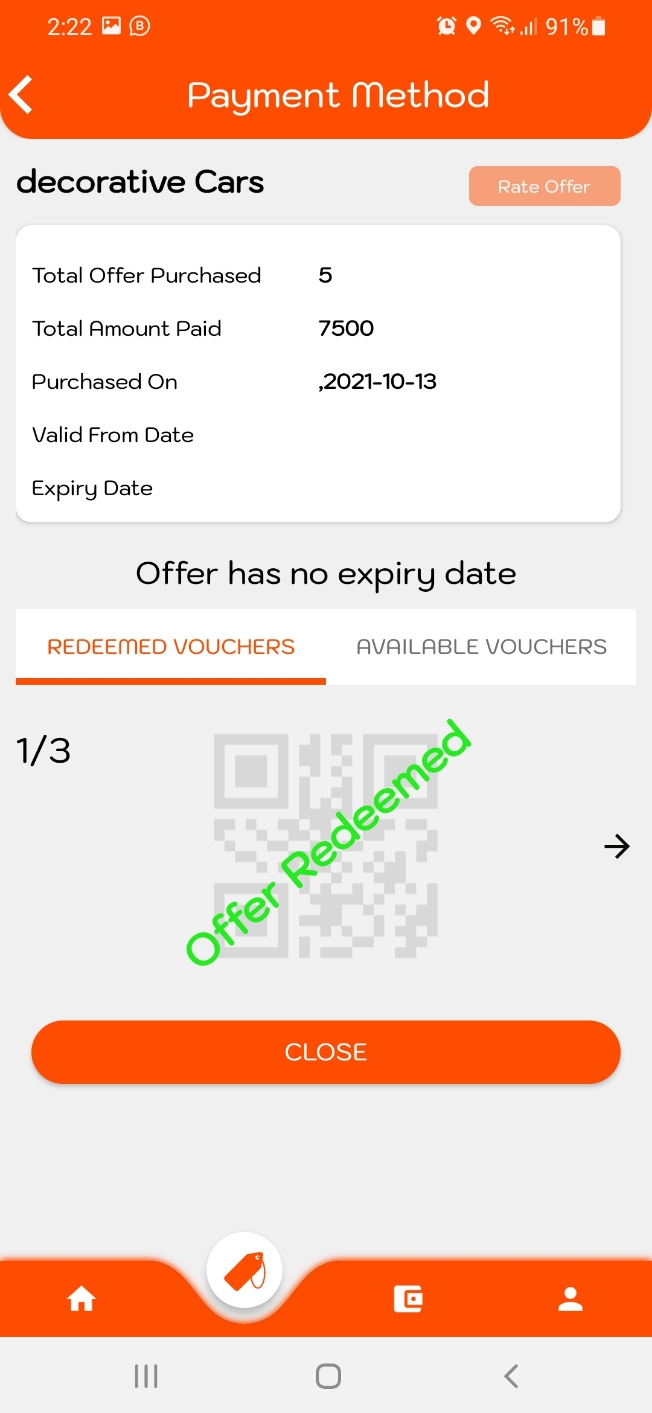The image size is (652, 1413).
Task: Go back from Payment Method screen
Action: point(22,95)
